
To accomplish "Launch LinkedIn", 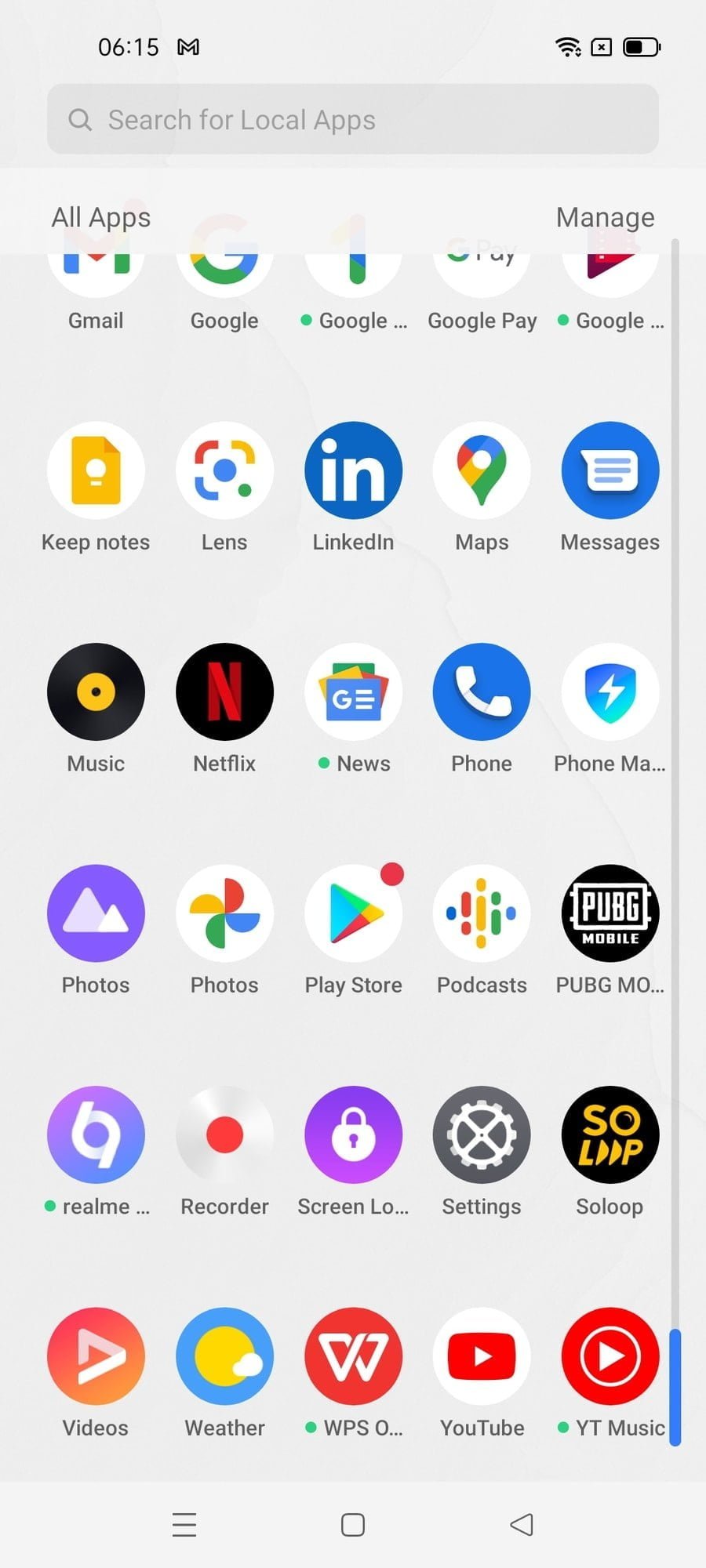I will [353, 471].
